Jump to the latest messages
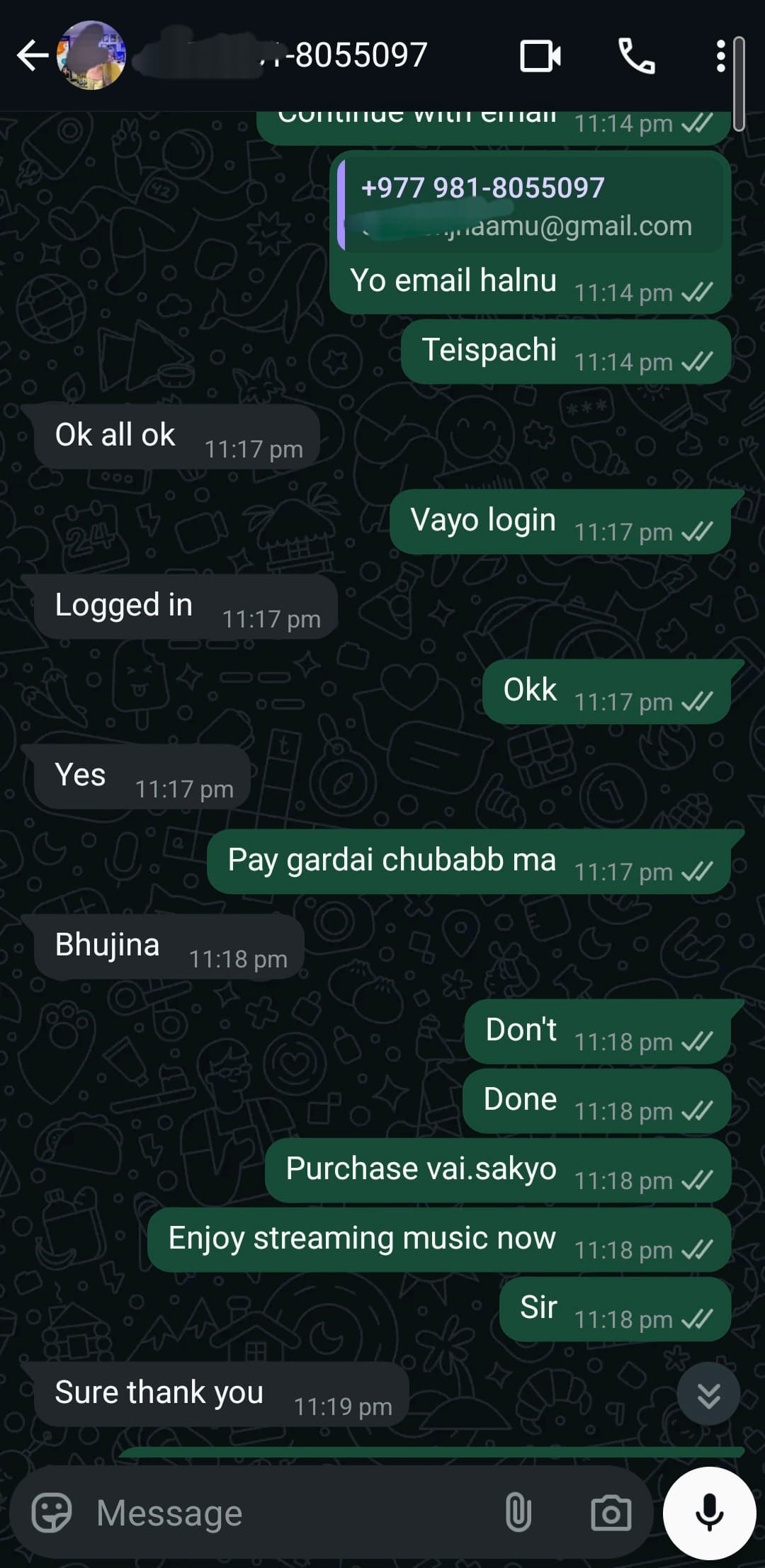Viewport: 765px width, 1568px height. tap(708, 1394)
